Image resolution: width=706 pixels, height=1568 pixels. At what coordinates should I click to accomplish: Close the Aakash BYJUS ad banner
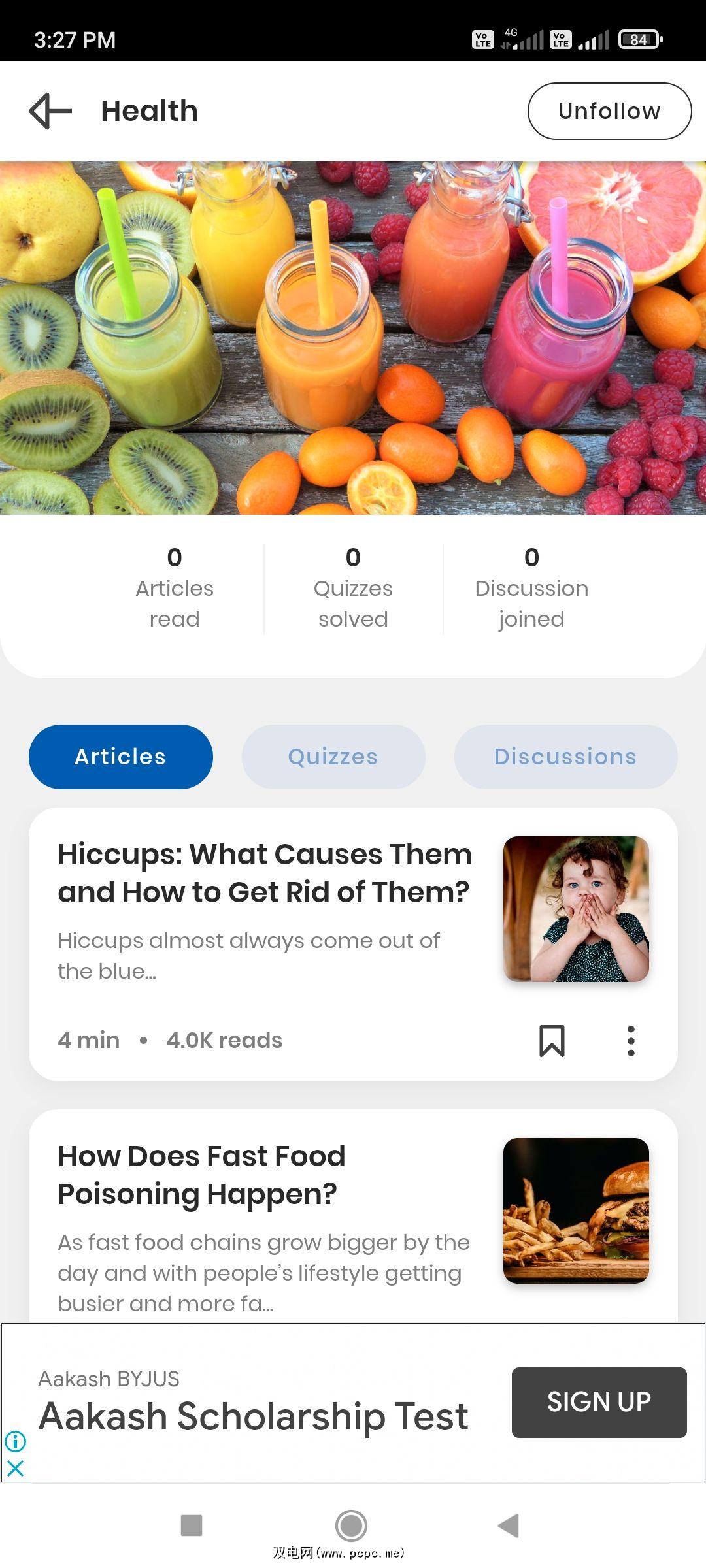[15, 1468]
